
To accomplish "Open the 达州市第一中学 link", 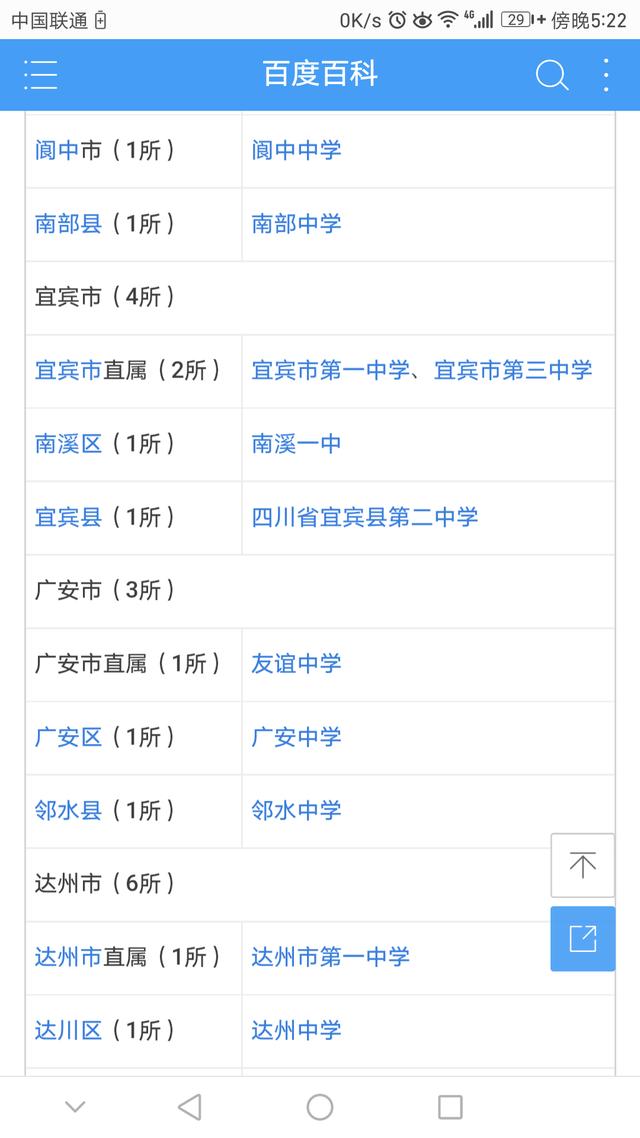I will click(x=330, y=957).
